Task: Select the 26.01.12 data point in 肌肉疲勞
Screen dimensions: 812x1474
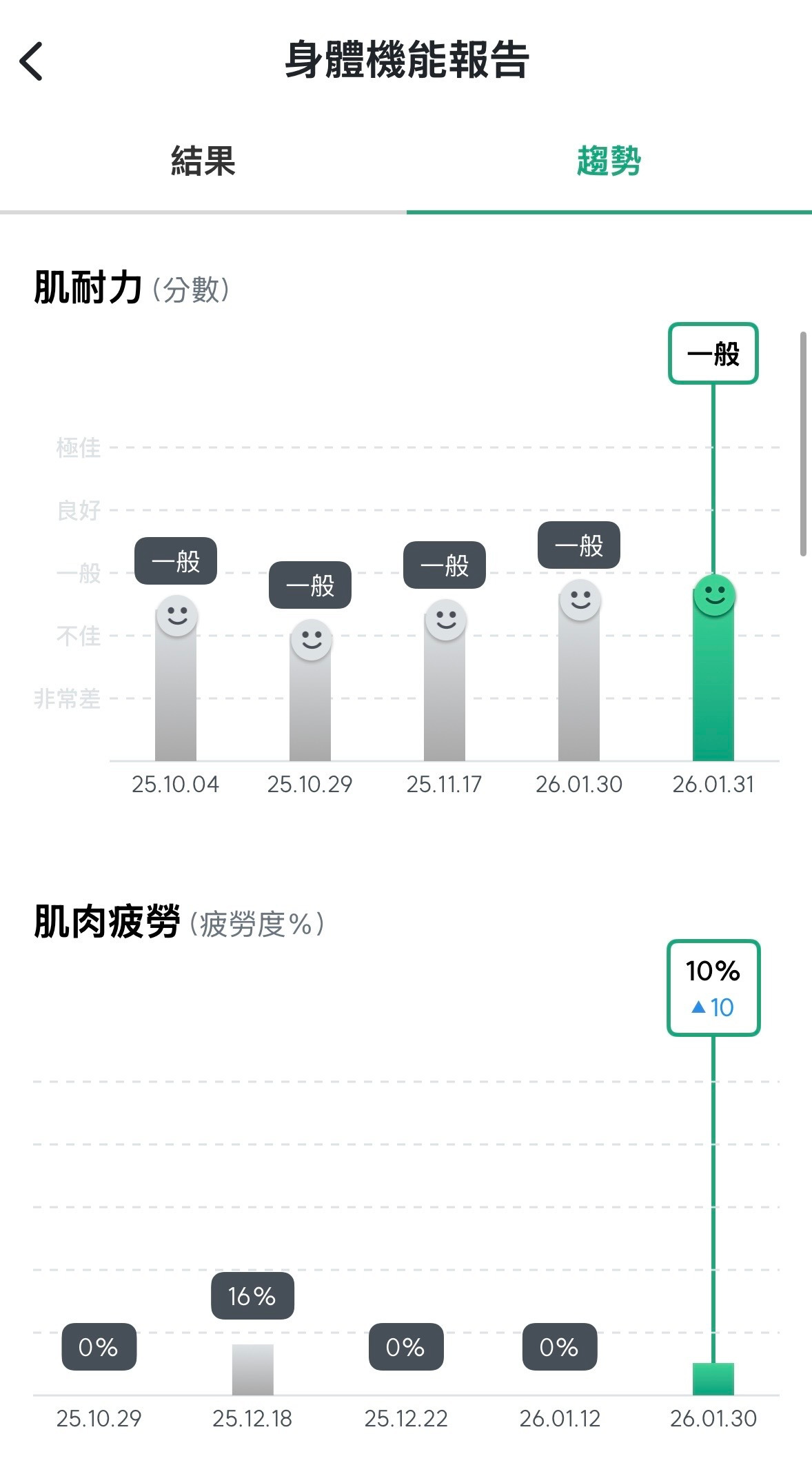Action: pos(560,1347)
